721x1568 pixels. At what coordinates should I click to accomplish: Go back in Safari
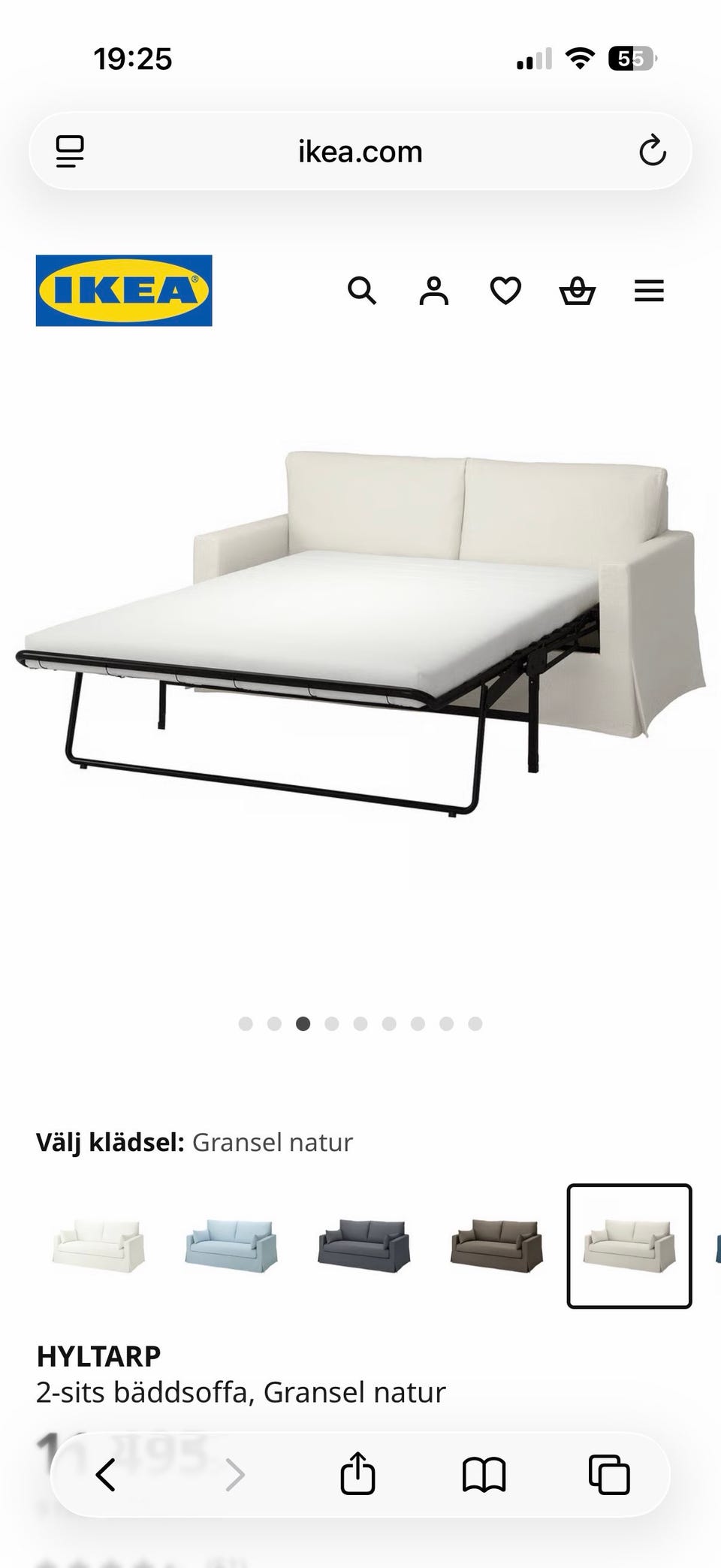(106, 1474)
